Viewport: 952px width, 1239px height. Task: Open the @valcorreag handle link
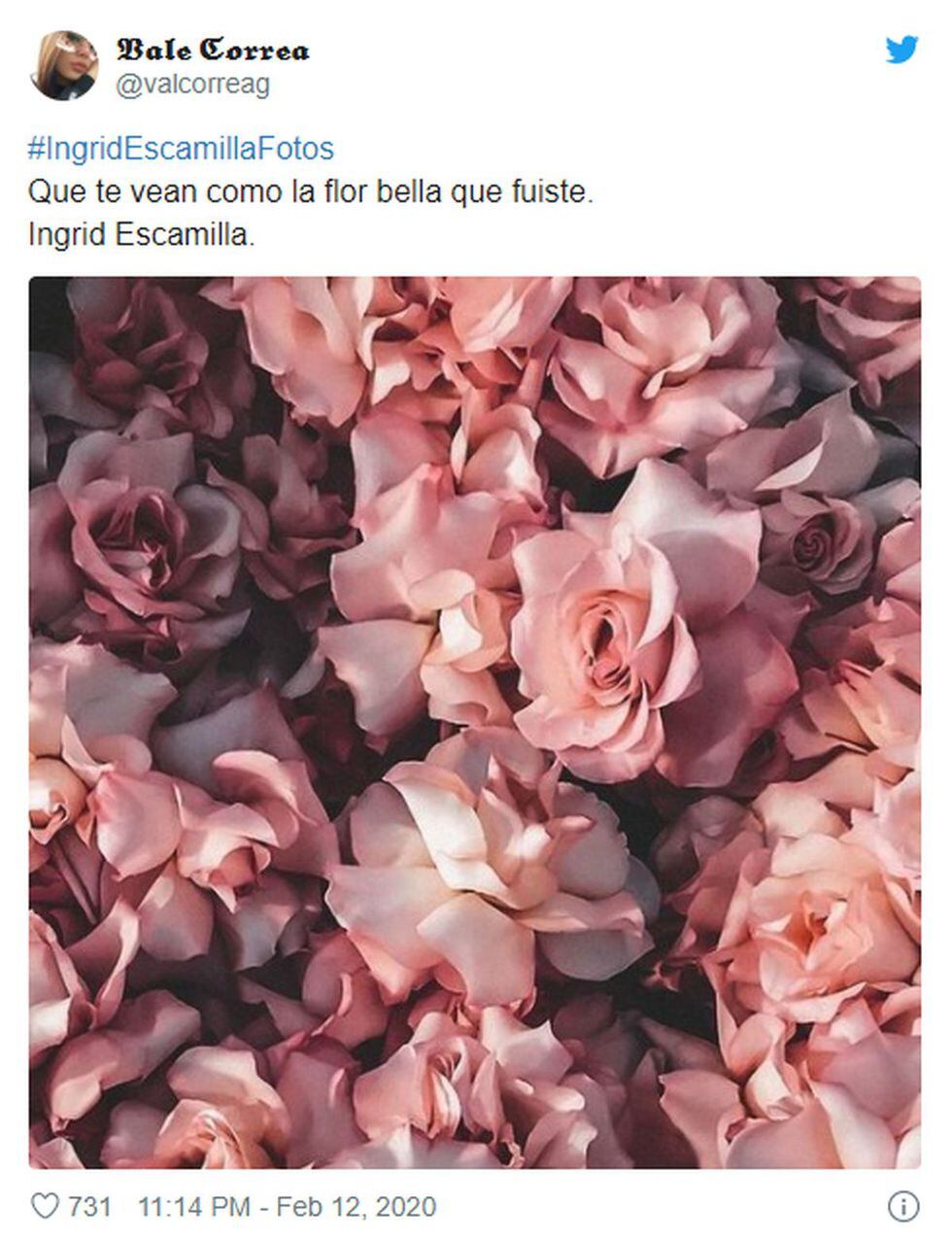coord(192,86)
